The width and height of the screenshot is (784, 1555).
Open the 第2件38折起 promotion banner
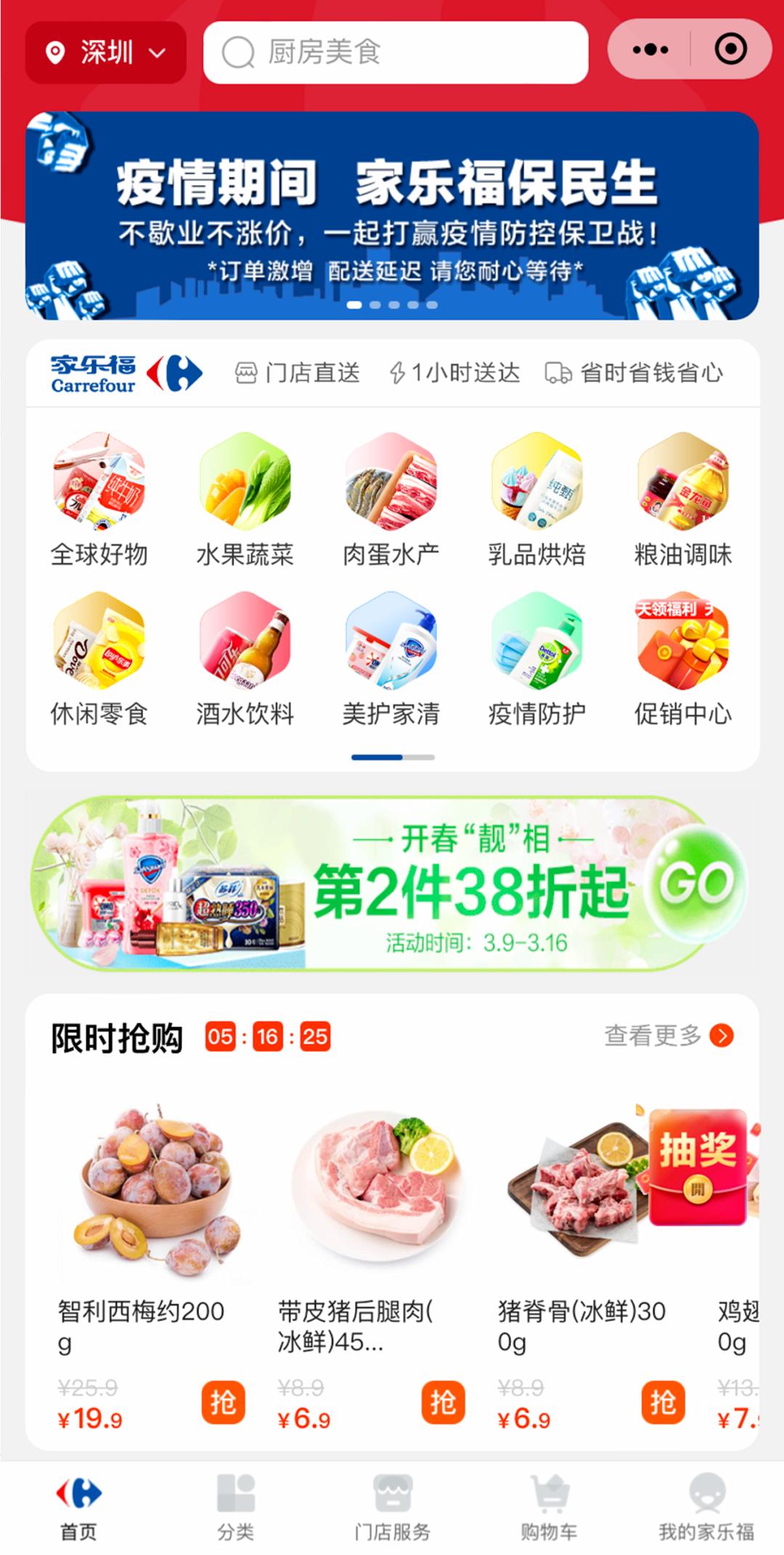coord(392,884)
